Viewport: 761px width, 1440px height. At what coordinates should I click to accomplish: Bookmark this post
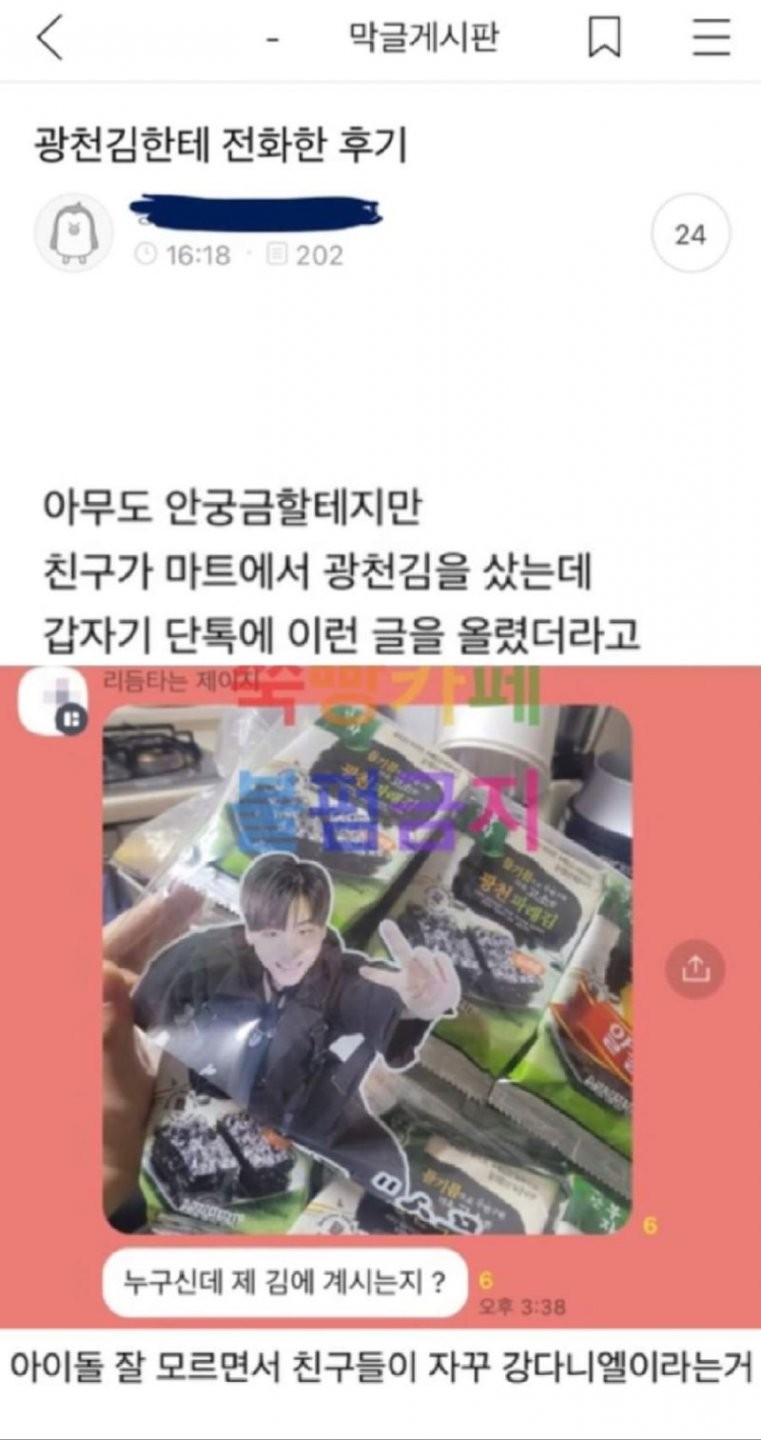click(x=604, y=39)
